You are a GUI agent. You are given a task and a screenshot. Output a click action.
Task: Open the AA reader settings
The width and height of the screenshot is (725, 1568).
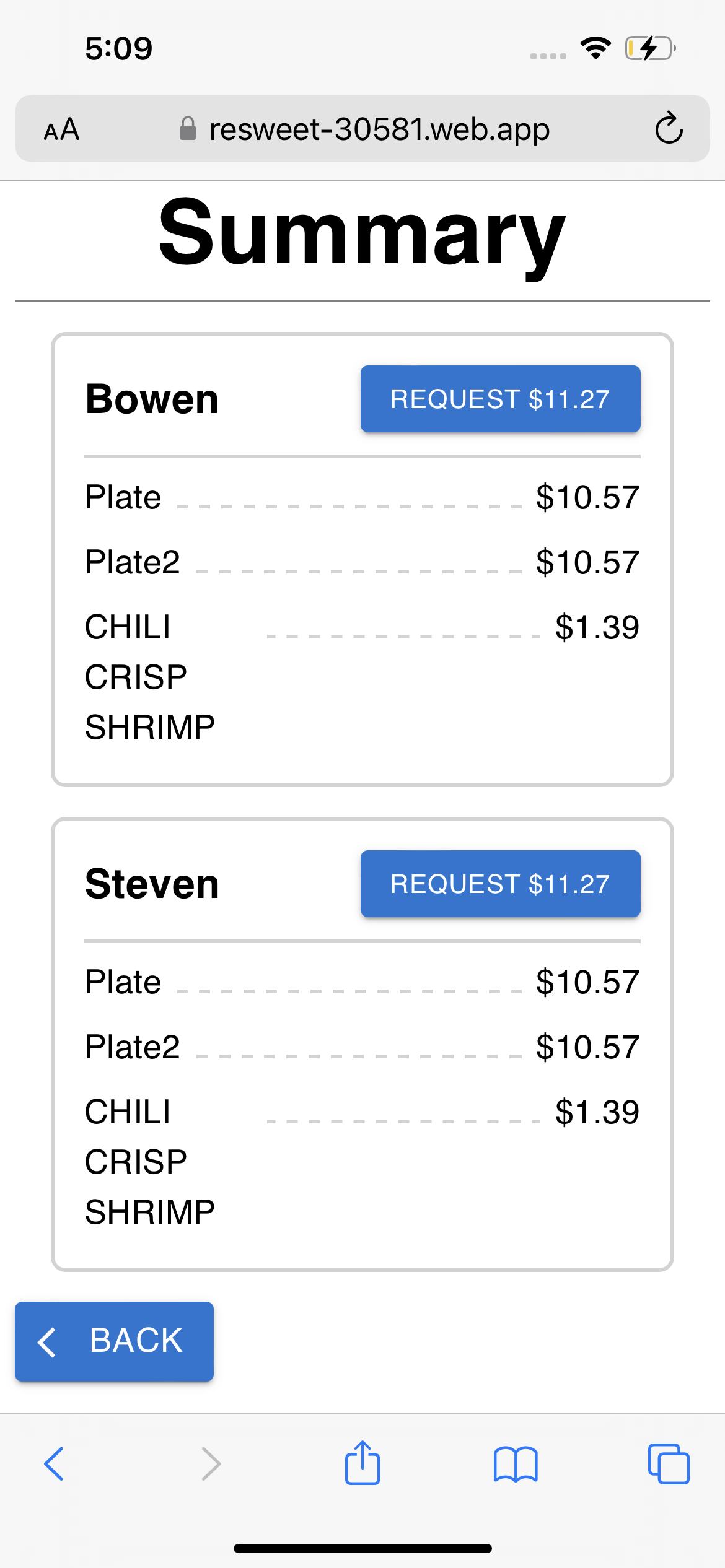[x=61, y=129]
